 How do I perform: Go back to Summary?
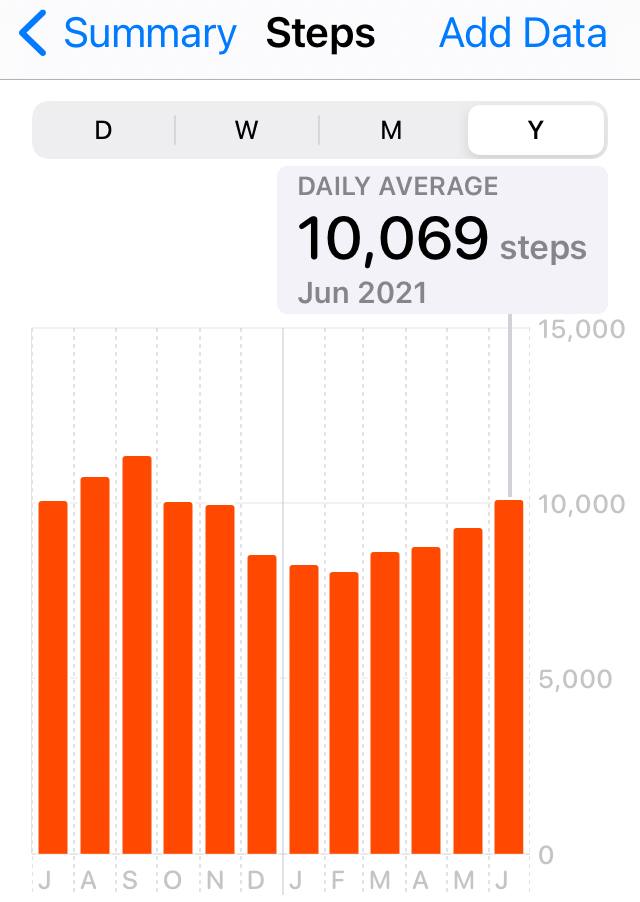coord(128,34)
